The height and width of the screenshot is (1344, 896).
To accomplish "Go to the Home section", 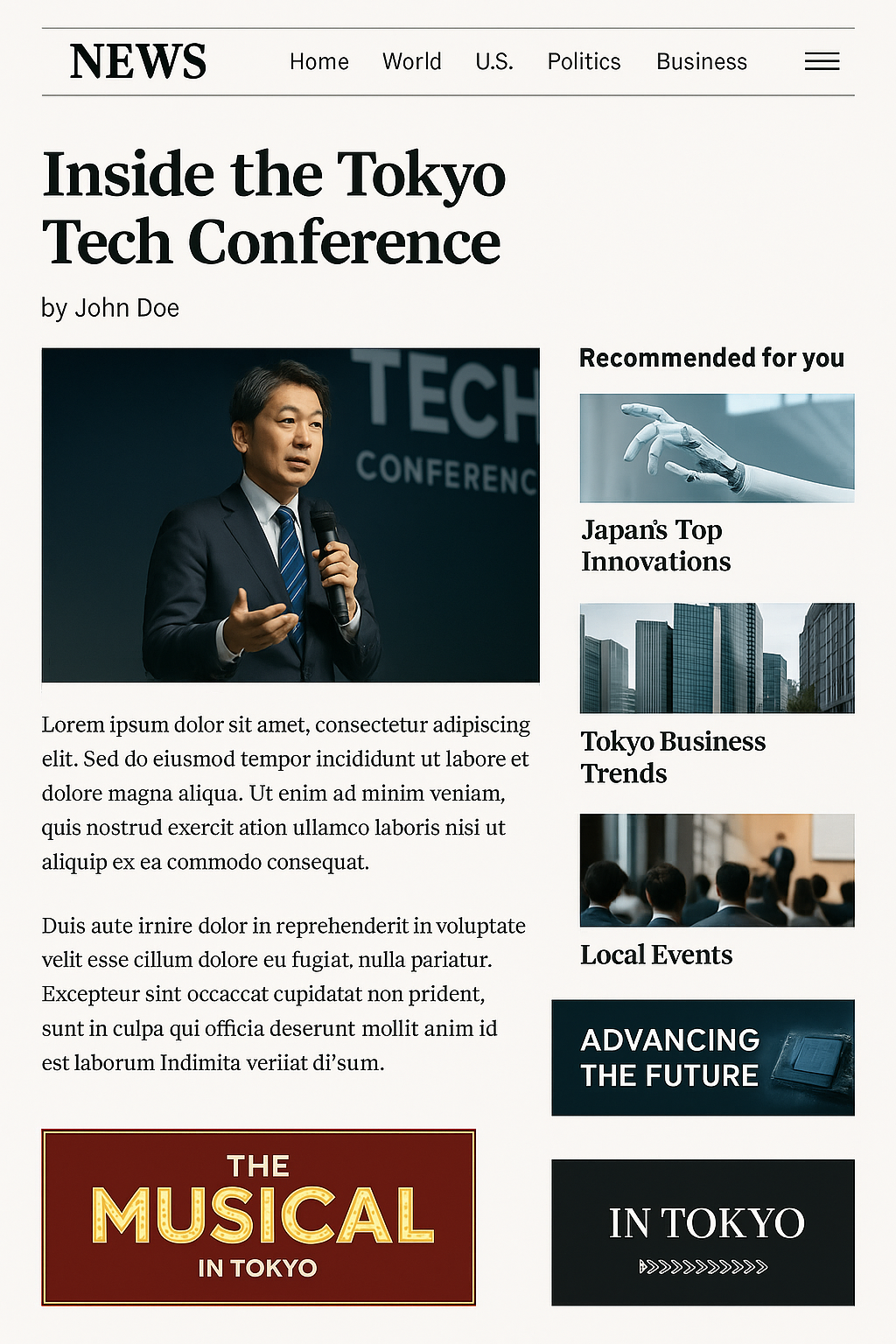I will pyautogui.click(x=319, y=62).
